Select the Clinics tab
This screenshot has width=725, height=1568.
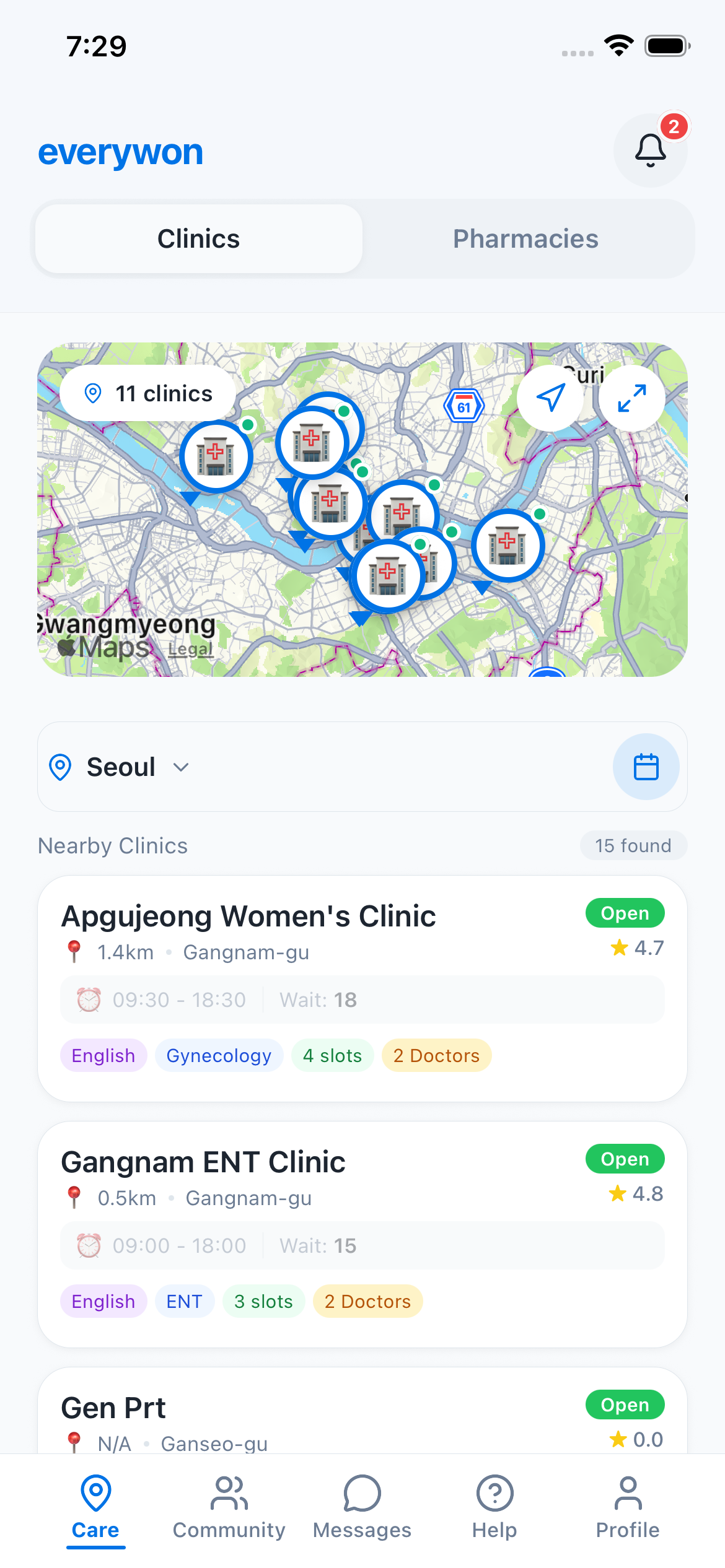point(198,239)
